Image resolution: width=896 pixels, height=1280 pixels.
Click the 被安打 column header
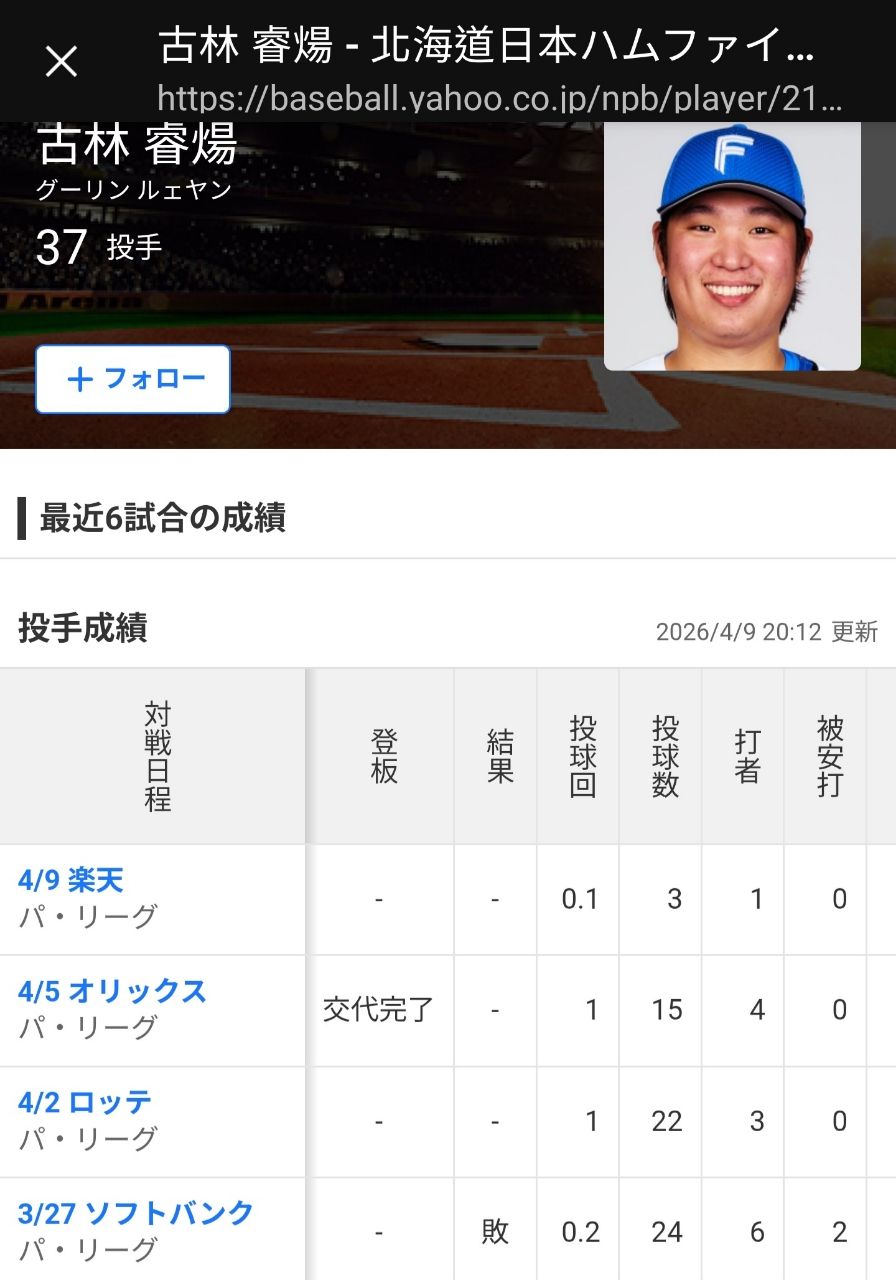click(x=825, y=755)
